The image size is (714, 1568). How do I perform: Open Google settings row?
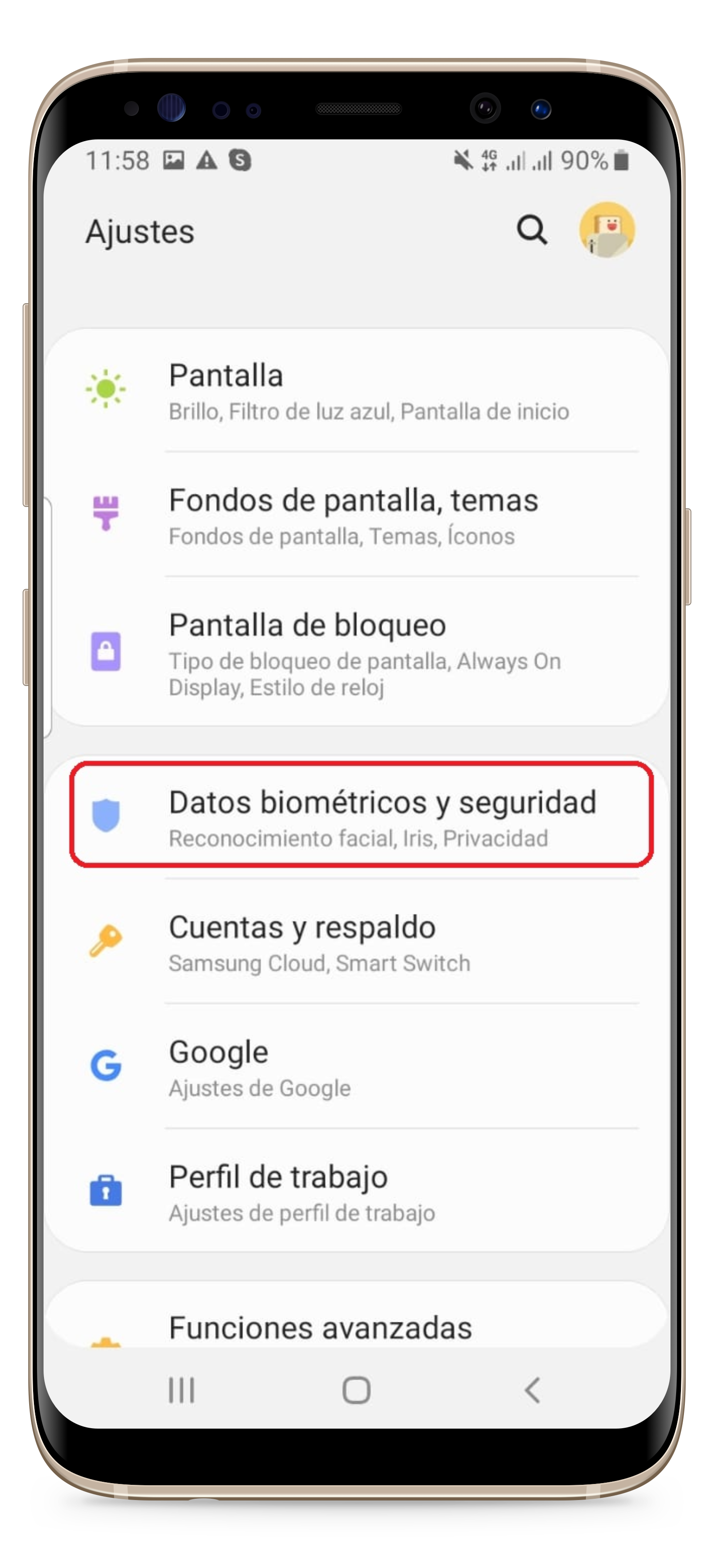click(x=357, y=1066)
